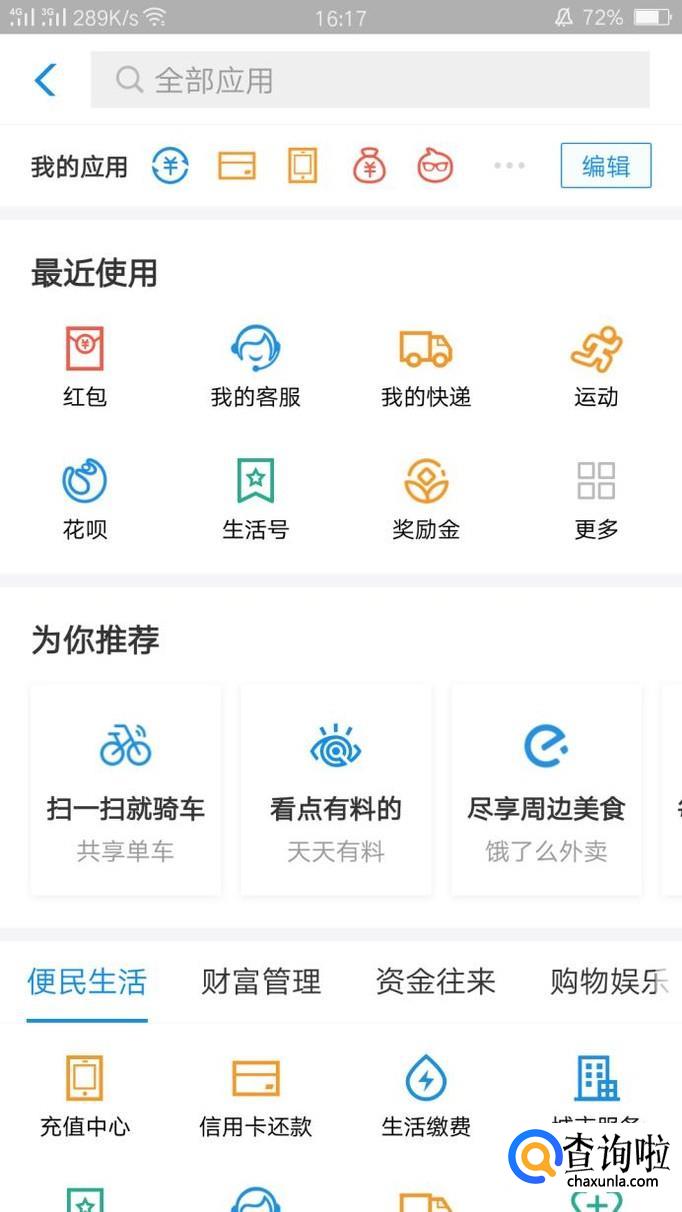The height and width of the screenshot is (1212, 682).
Task: Open 充值中心
Action: click(x=85, y=1095)
